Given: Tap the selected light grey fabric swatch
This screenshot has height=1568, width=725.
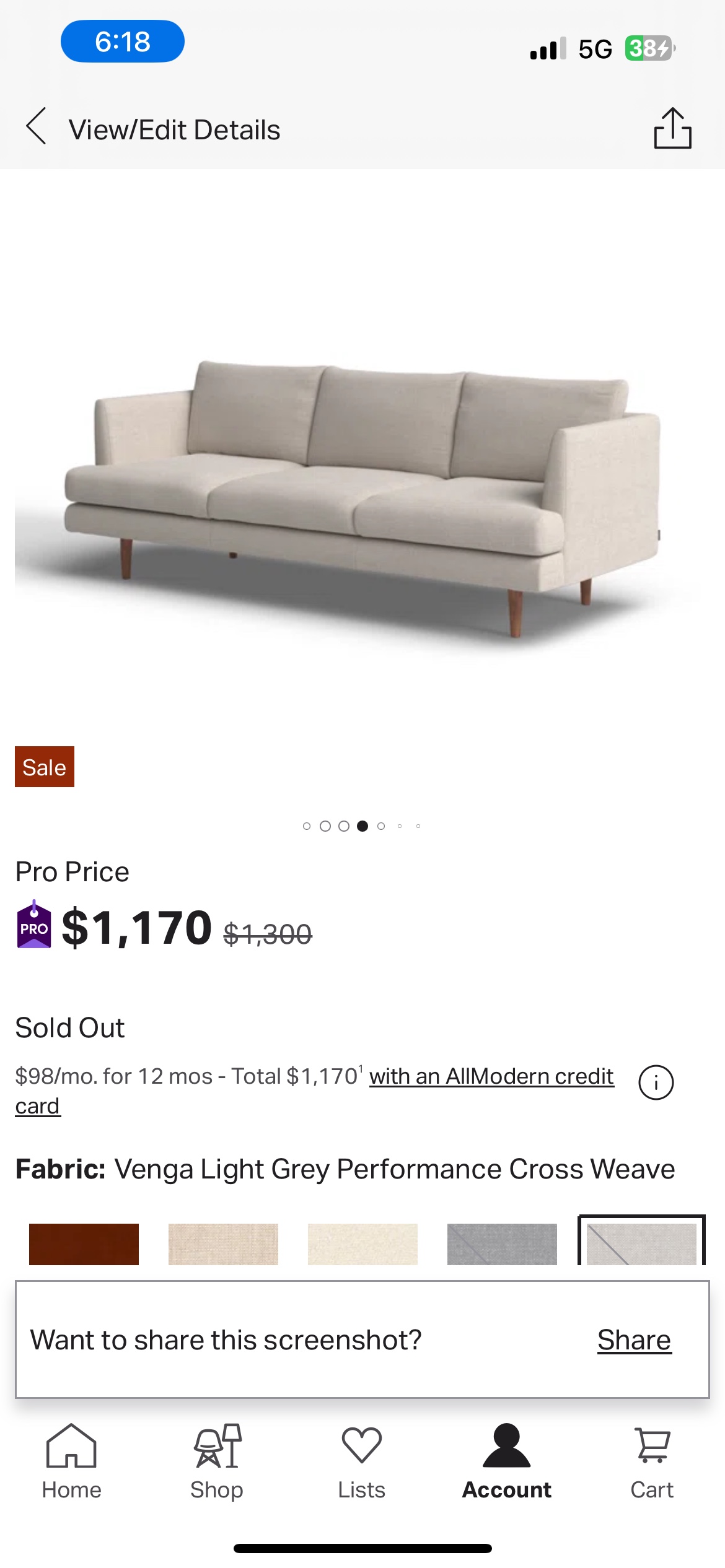Looking at the screenshot, I should point(641,1244).
